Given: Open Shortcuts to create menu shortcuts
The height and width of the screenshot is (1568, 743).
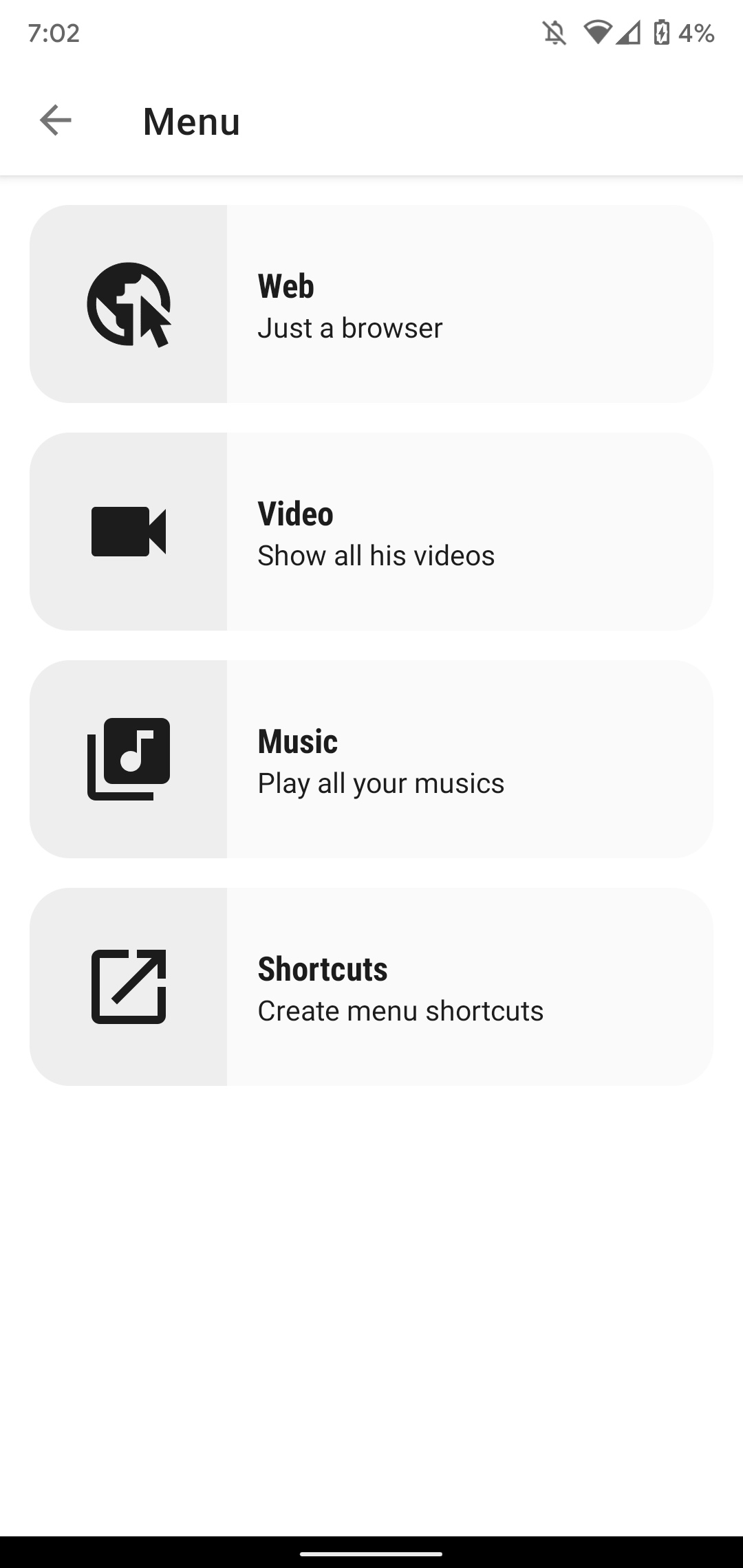Looking at the screenshot, I should [x=371, y=986].
